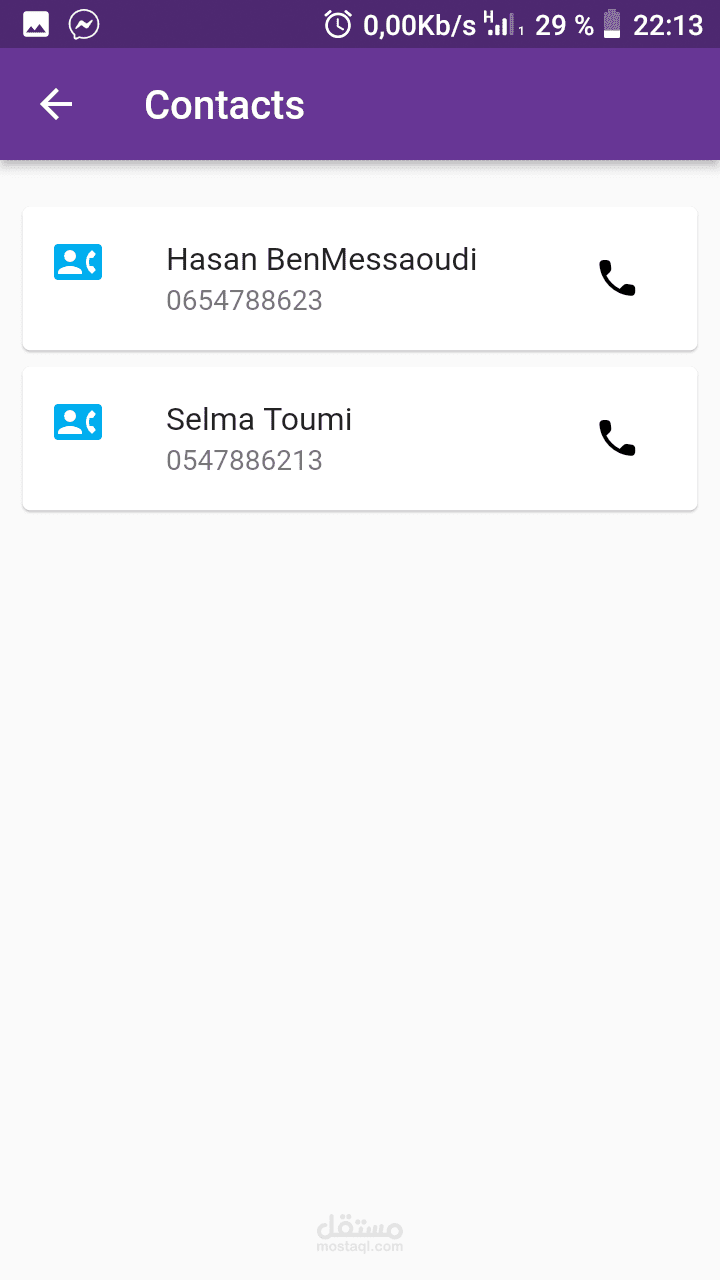
Task: Go back from the Contacts screen
Action: pyautogui.click(x=56, y=105)
